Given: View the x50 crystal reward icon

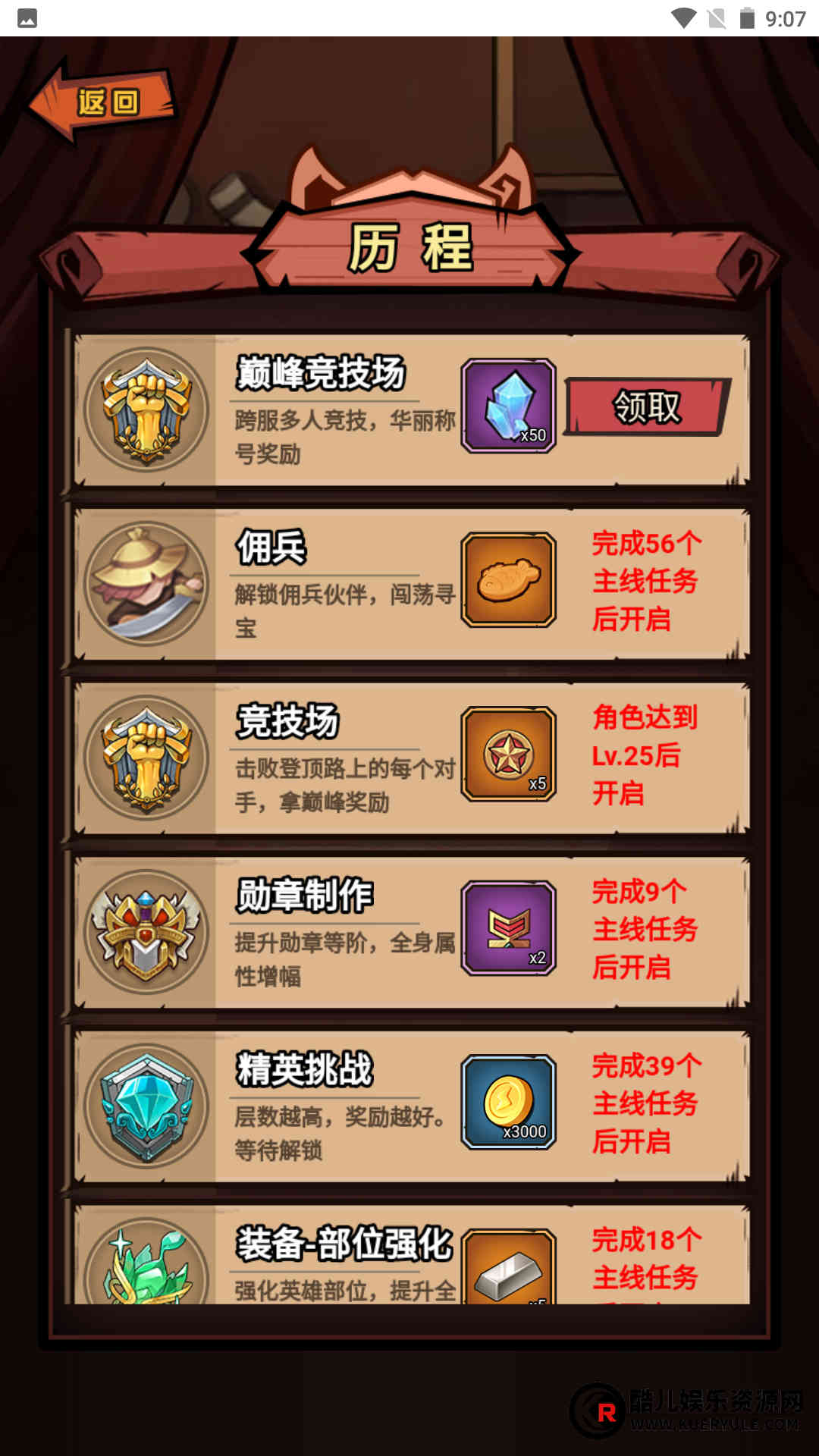Looking at the screenshot, I should 509,406.
